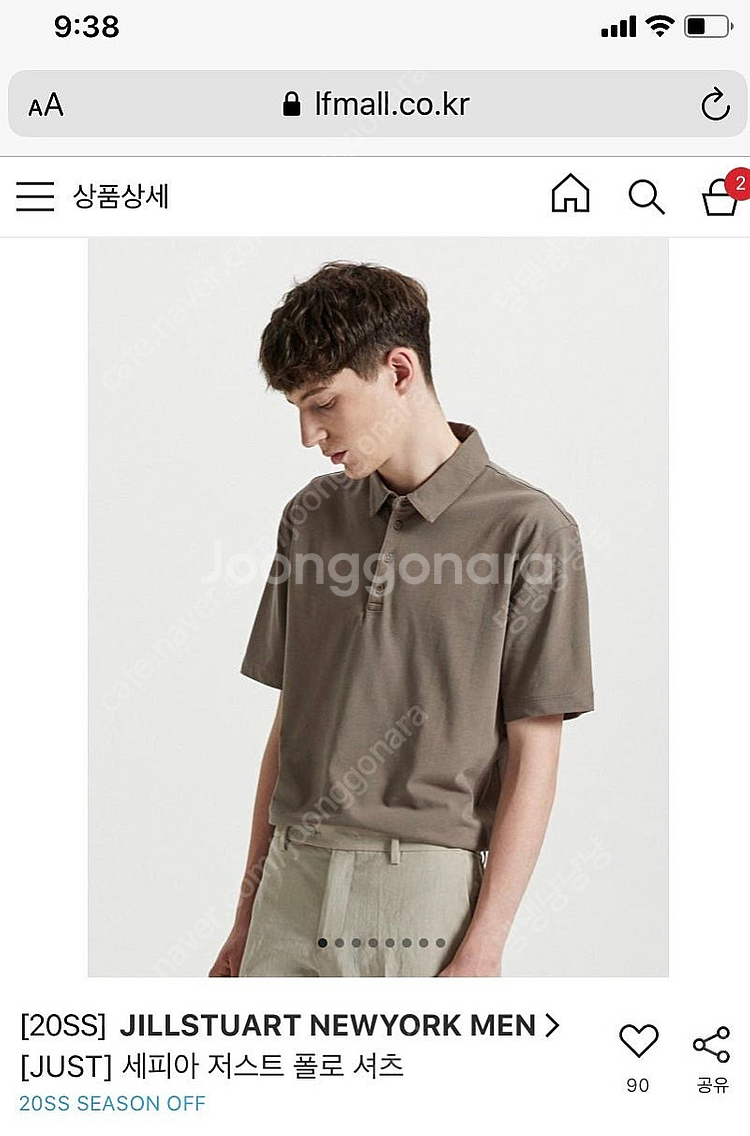Tap the polo shirt product photo

[375, 600]
